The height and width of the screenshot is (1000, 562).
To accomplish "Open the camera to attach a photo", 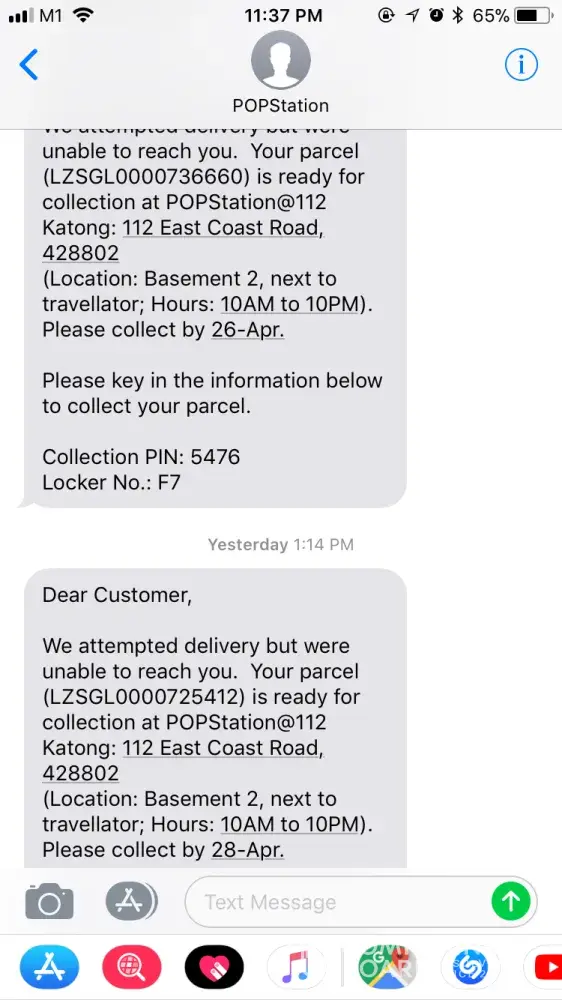I will pyautogui.click(x=49, y=902).
